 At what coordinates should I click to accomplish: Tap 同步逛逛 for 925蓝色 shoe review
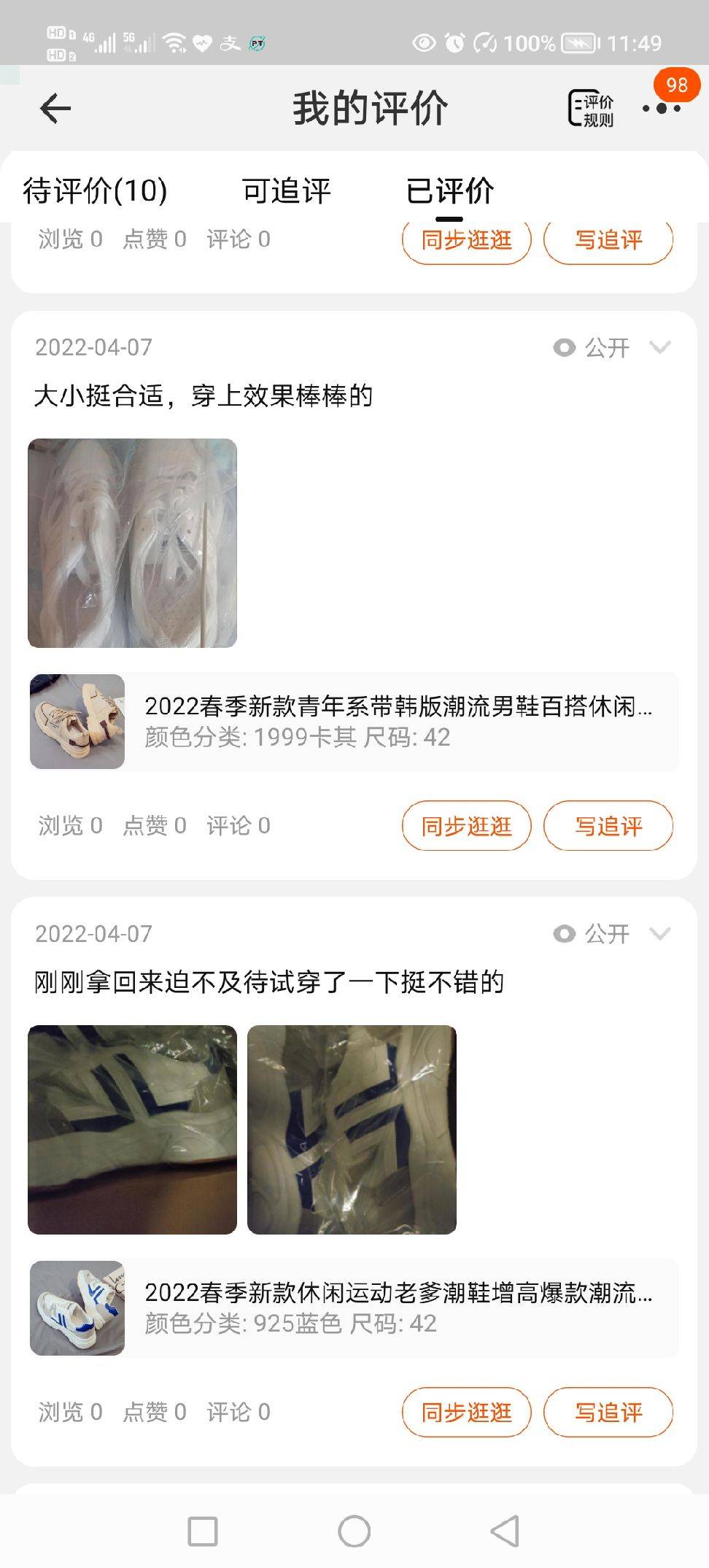(x=466, y=1413)
